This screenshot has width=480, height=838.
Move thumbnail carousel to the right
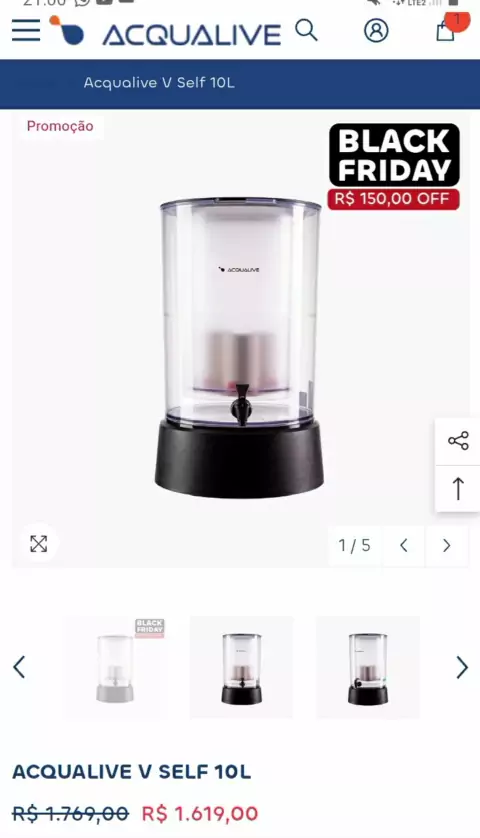point(462,668)
